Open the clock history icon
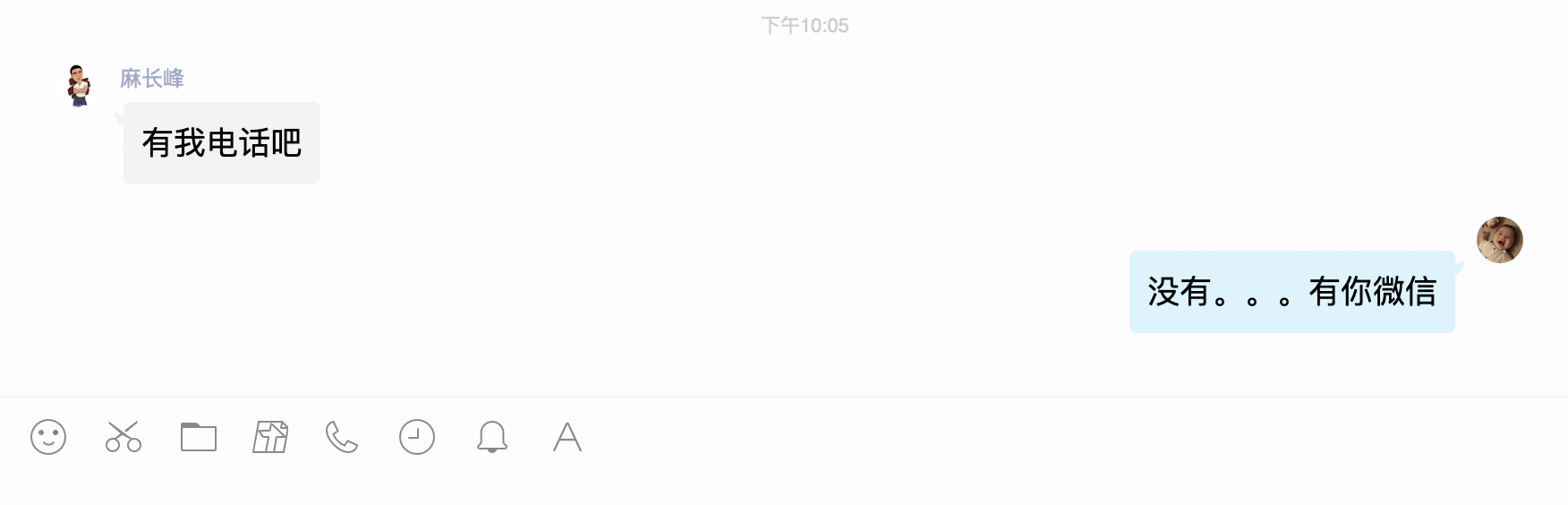This screenshot has height=505, width=1568. click(x=417, y=437)
